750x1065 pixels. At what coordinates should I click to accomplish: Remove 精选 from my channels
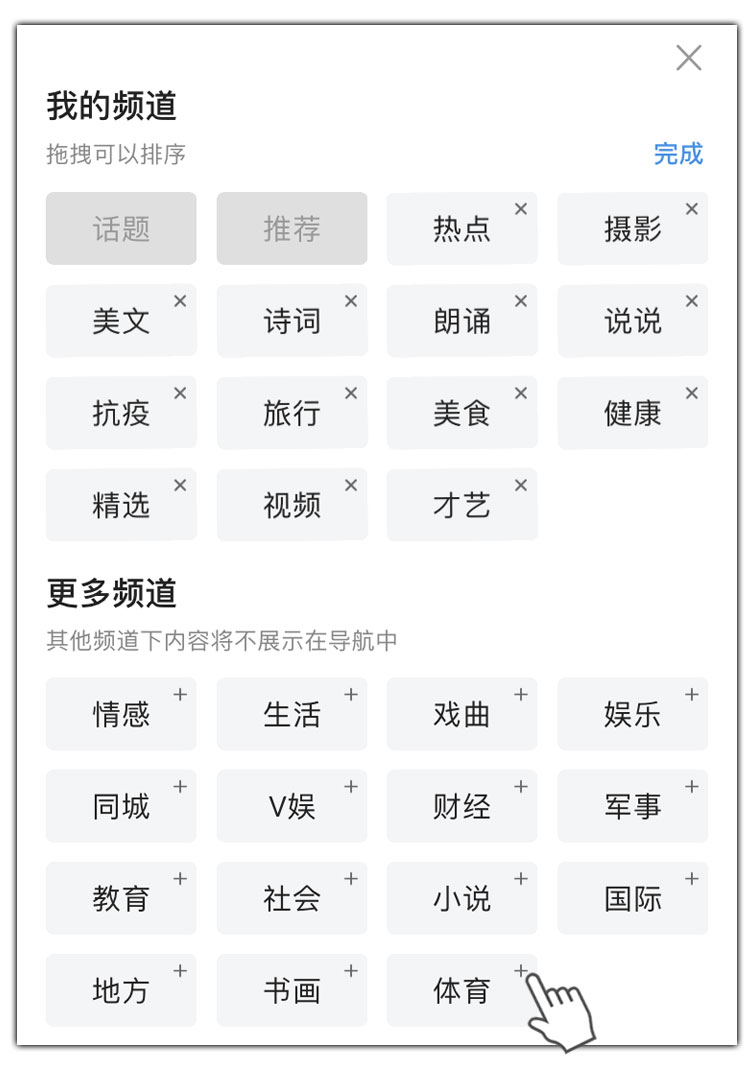click(x=179, y=484)
